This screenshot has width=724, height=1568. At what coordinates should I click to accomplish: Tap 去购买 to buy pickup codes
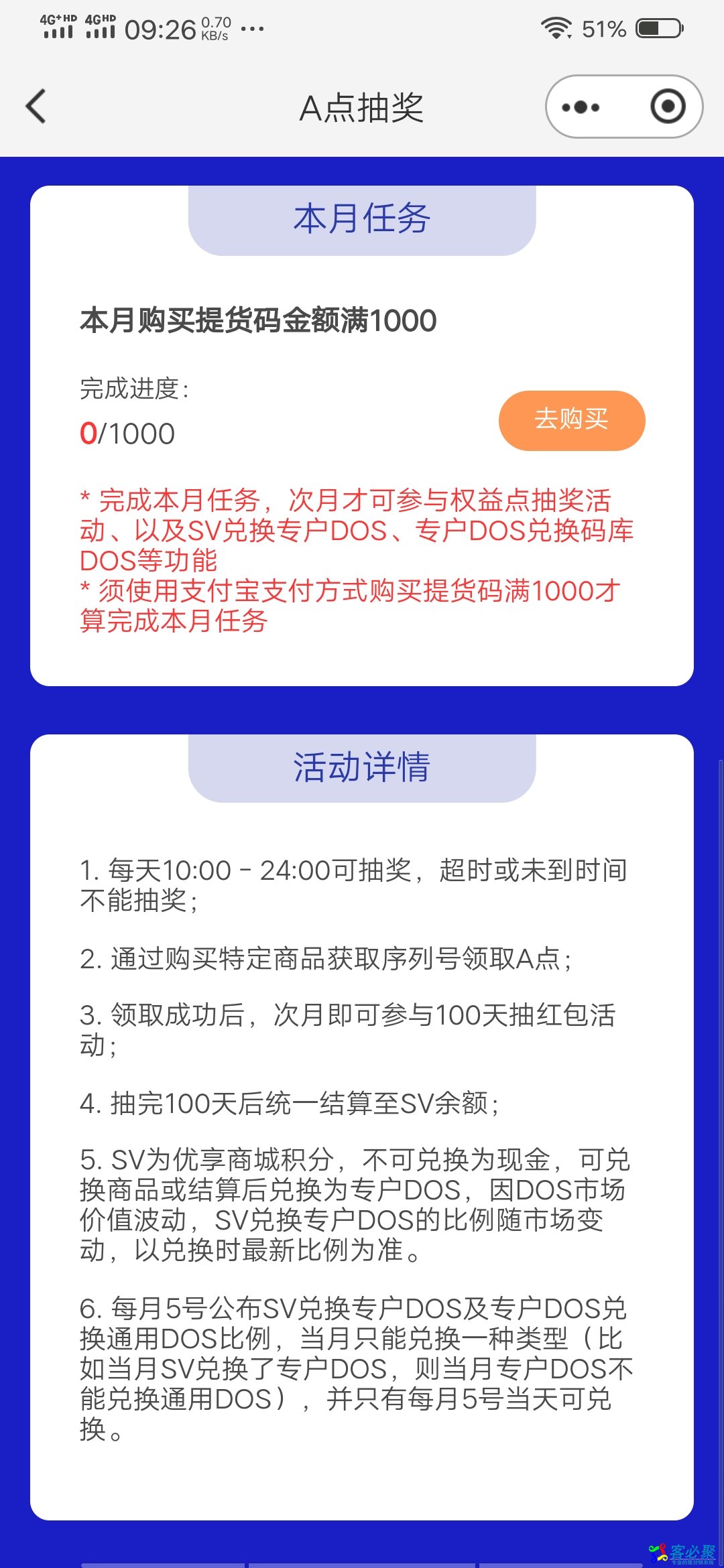(x=571, y=420)
